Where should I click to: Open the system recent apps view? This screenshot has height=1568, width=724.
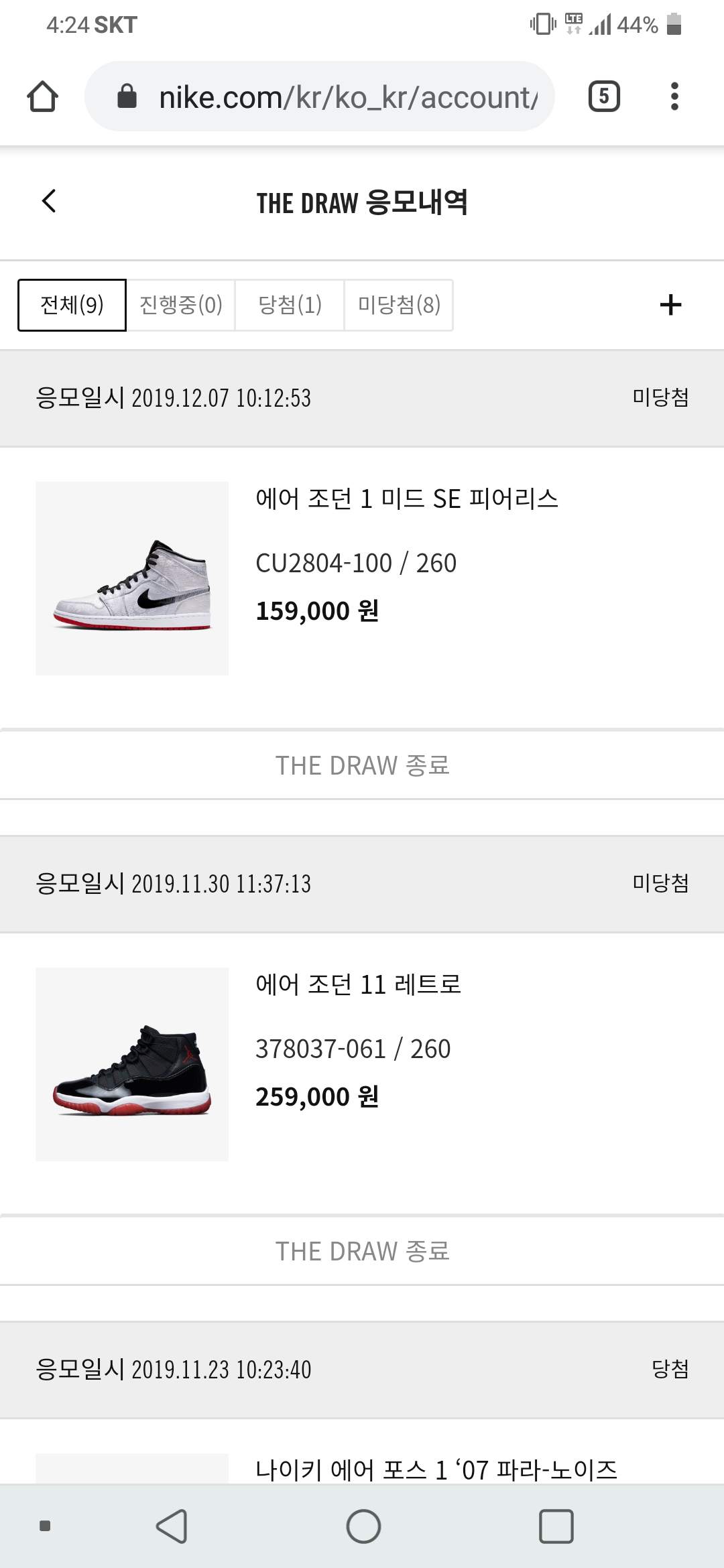pos(556,1526)
